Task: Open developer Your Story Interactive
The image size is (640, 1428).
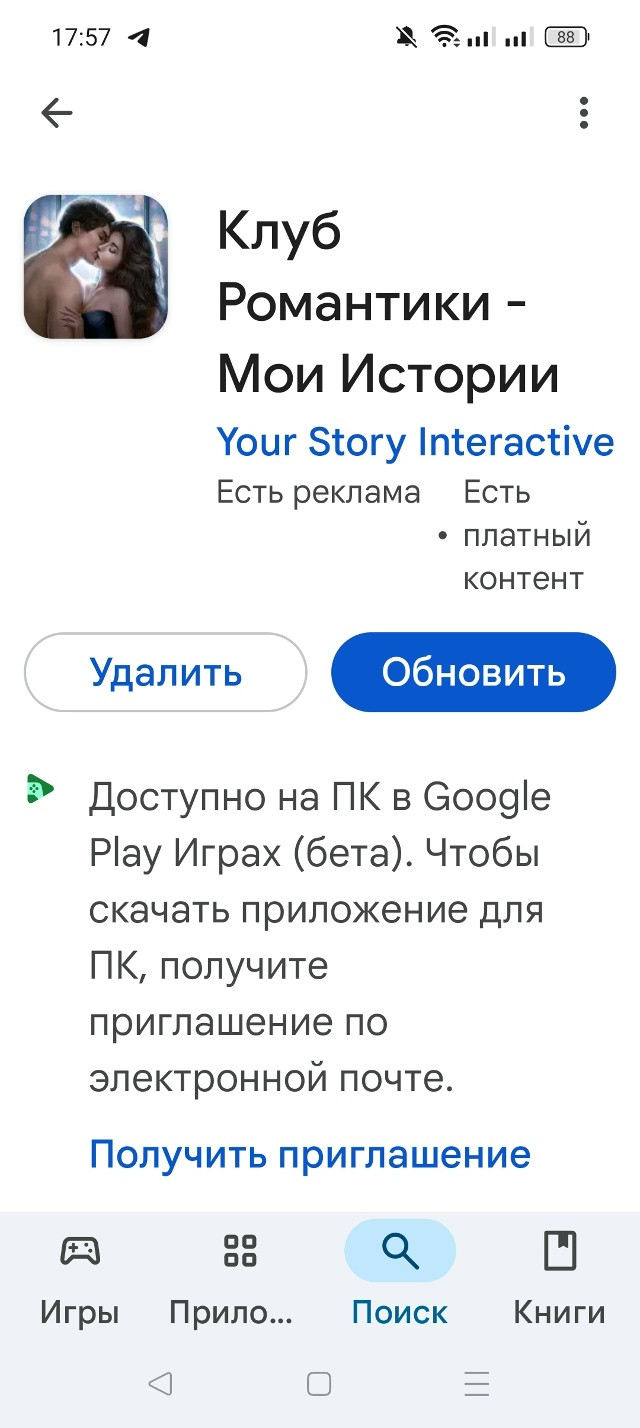Action: 415,441
